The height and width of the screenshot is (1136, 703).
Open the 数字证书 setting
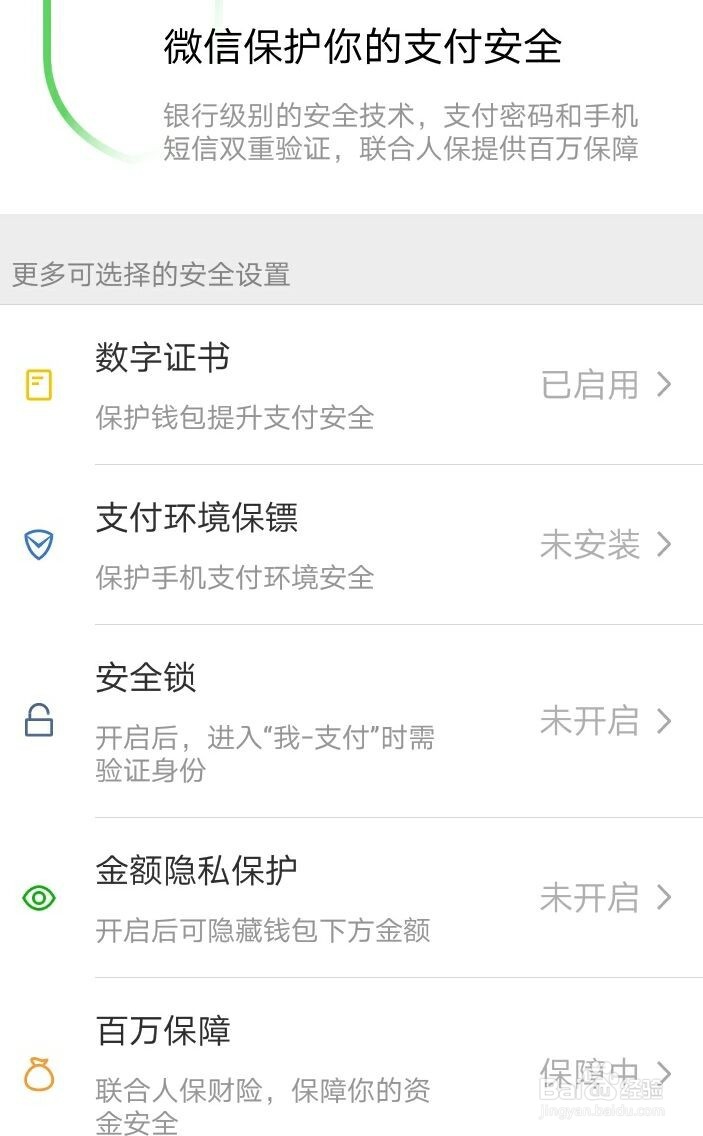tap(351, 385)
